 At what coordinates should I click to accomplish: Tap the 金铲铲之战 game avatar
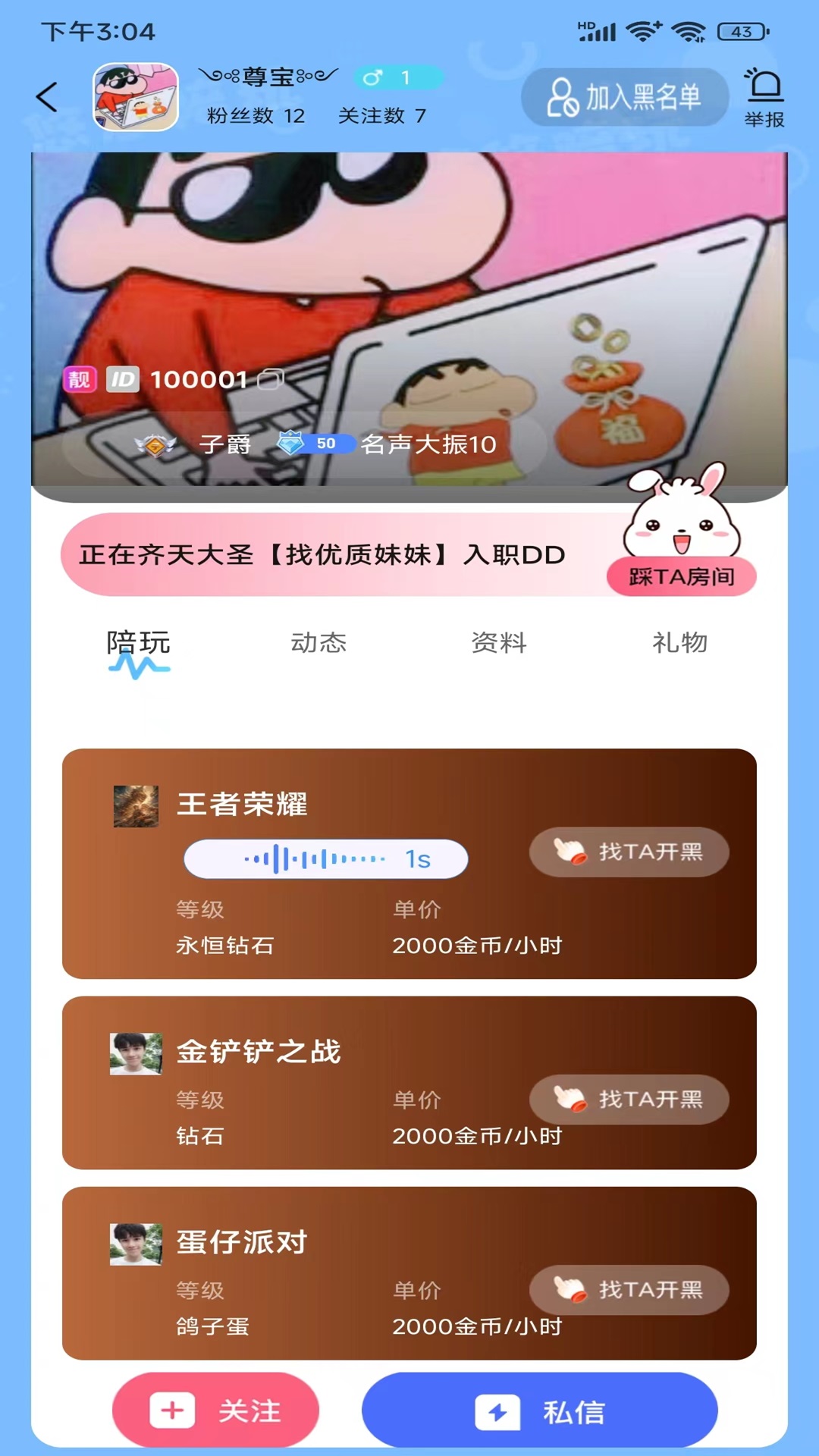(135, 1053)
